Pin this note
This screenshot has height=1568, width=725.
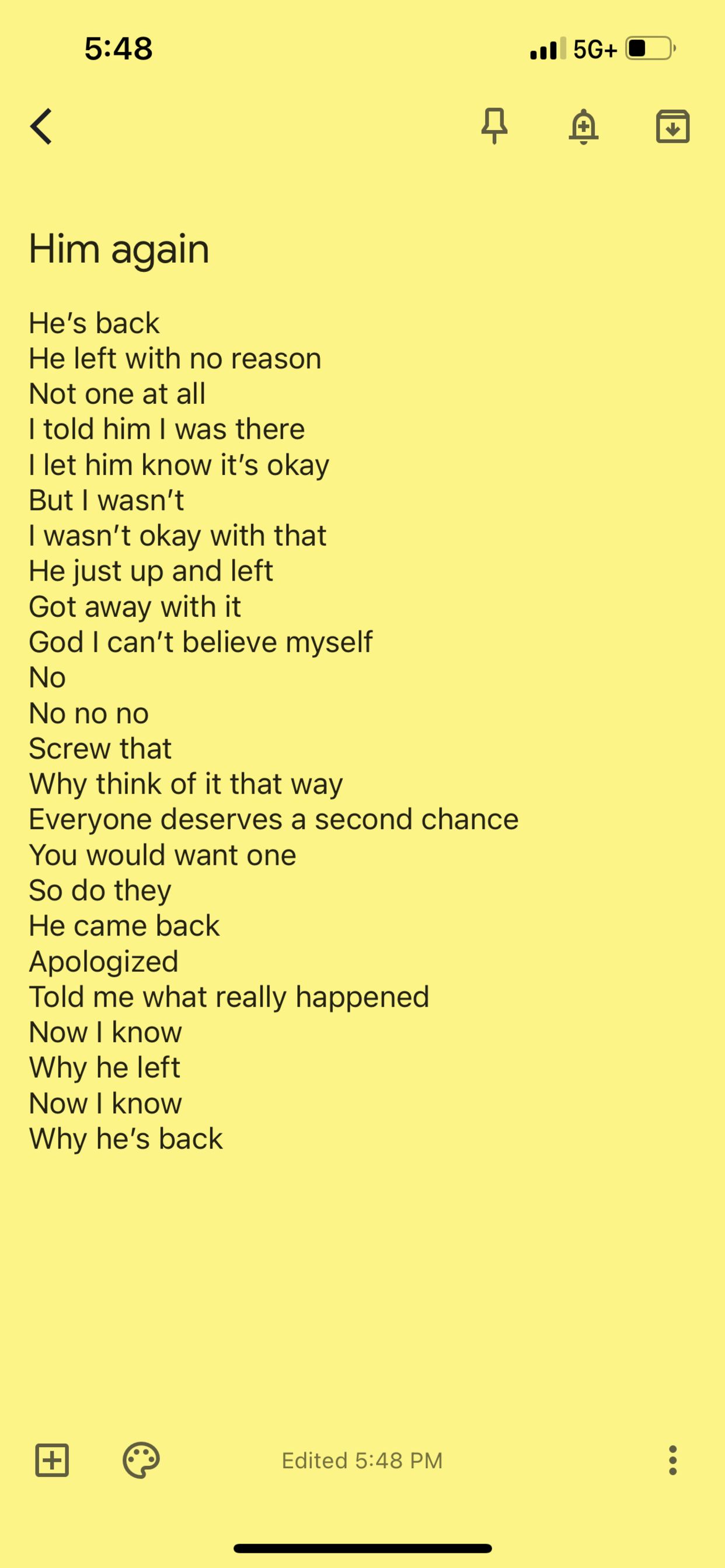494,126
